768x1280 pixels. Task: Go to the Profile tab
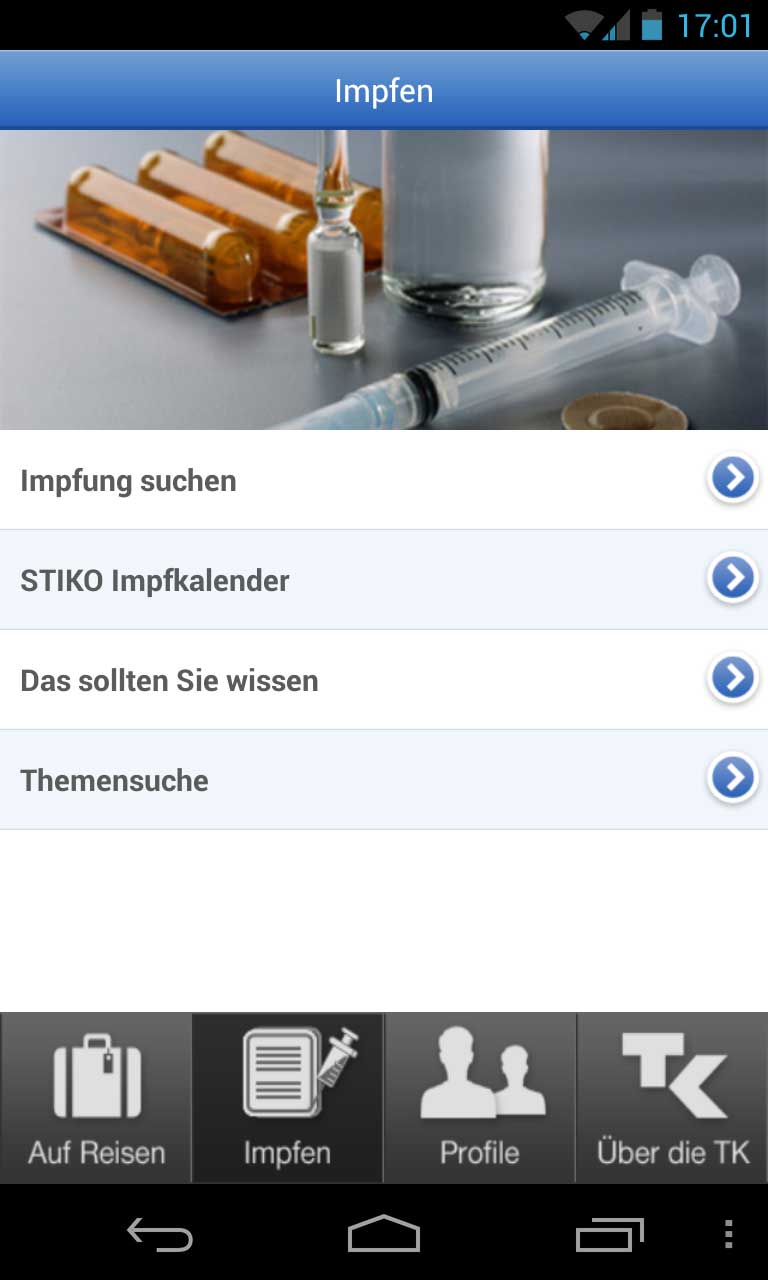tap(480, 1098)
